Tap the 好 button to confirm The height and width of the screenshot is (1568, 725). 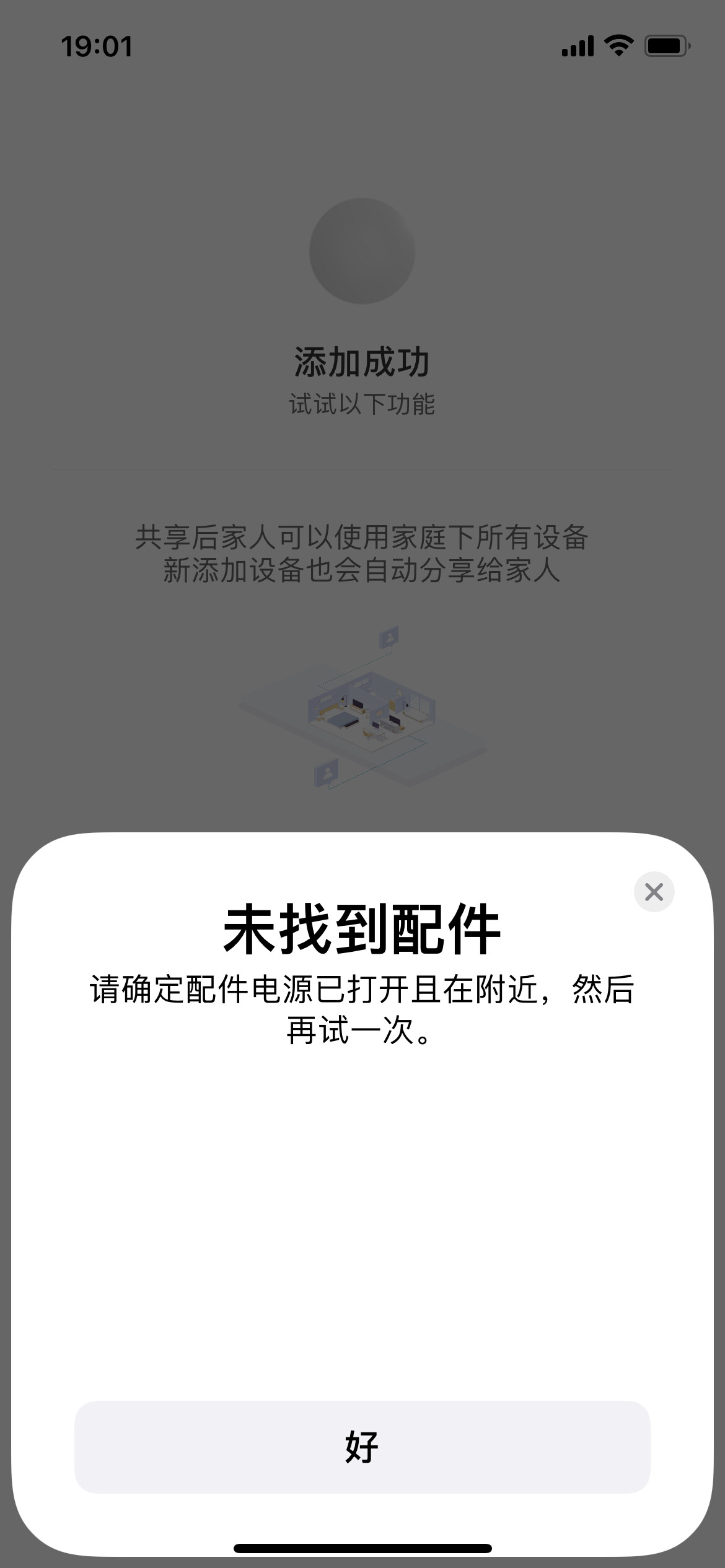(362, 1447)
